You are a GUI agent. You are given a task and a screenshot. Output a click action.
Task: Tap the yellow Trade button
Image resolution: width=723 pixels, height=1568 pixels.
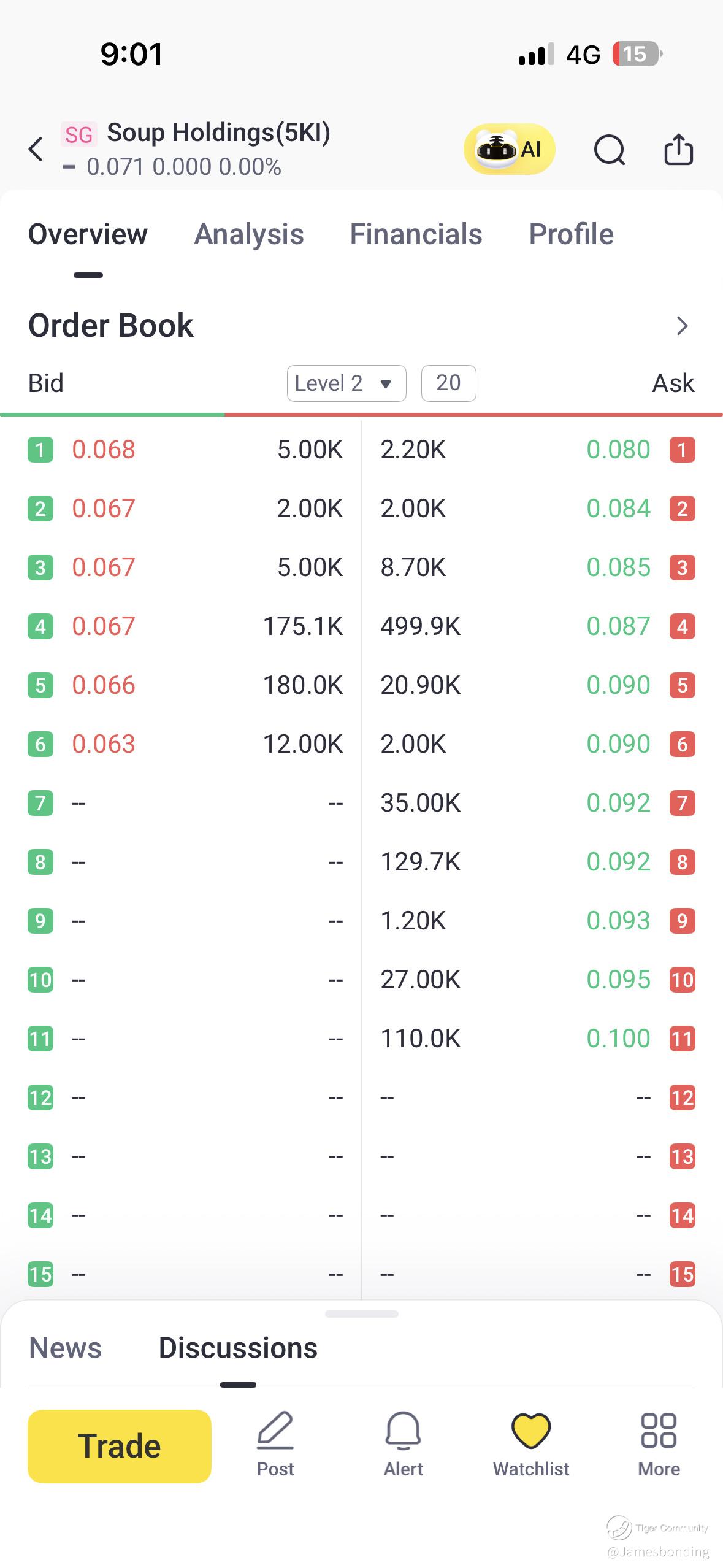click(x=120, y=1446)
